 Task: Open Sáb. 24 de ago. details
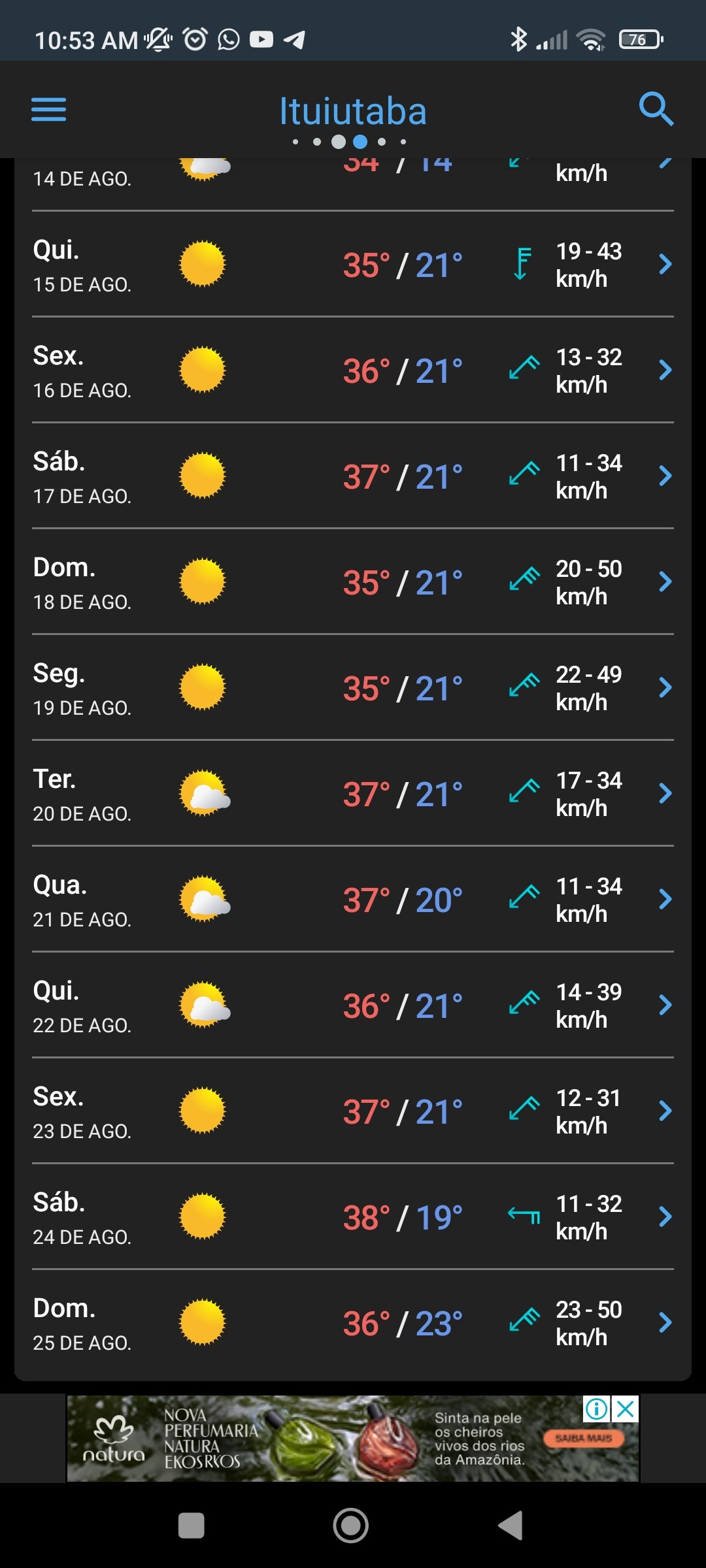tap(353, 1217)
